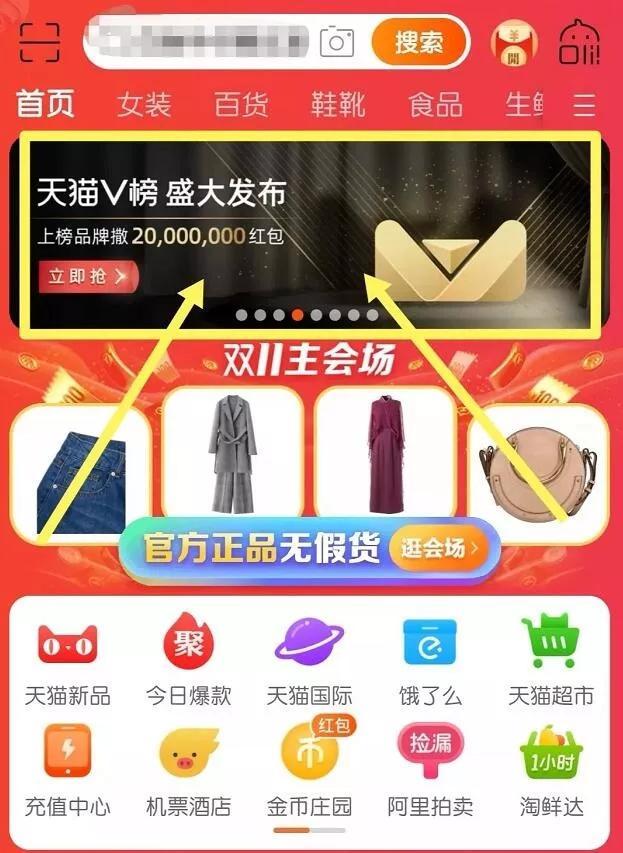Open the scan code icon
This screenshot has width=623, height=853.
pyautogui.click(x=39, y=42)
